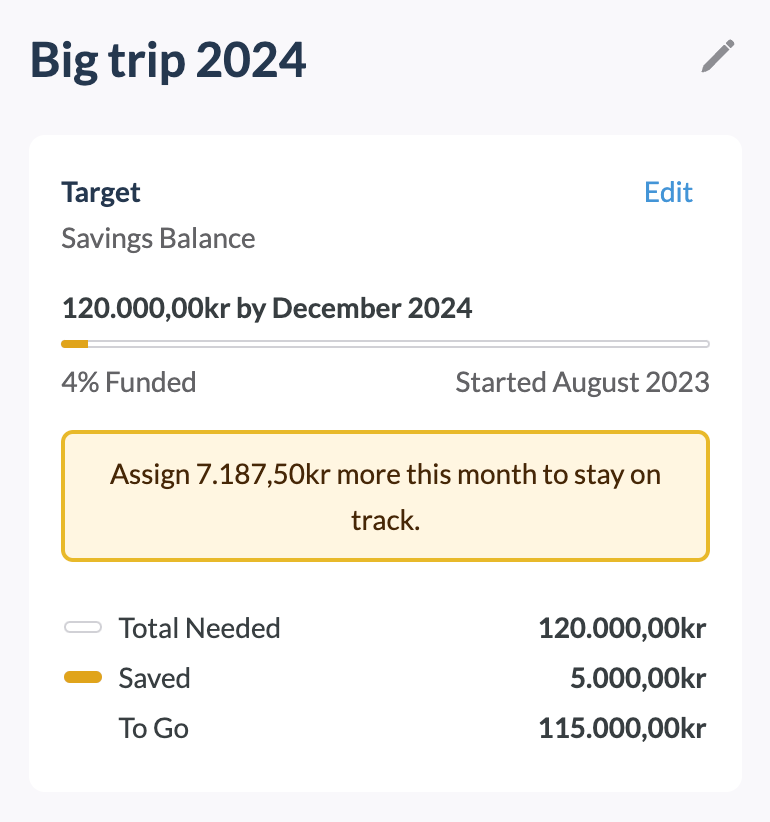Click the Big trip 2024 title
Viewport: 770px width, 822px height.
pos(168,60)
